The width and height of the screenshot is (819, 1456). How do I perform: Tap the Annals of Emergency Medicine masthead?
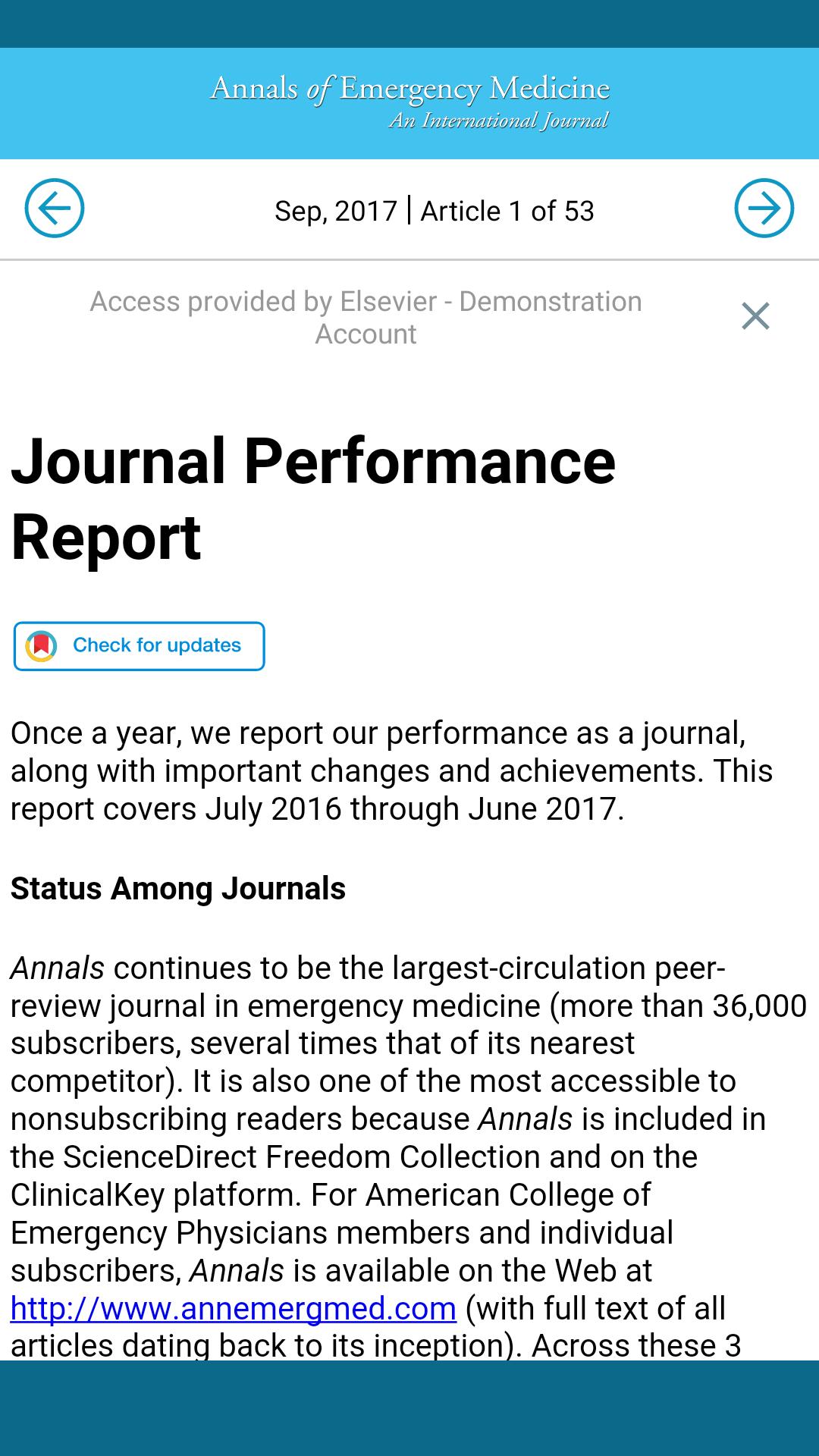tap(409, 89)
